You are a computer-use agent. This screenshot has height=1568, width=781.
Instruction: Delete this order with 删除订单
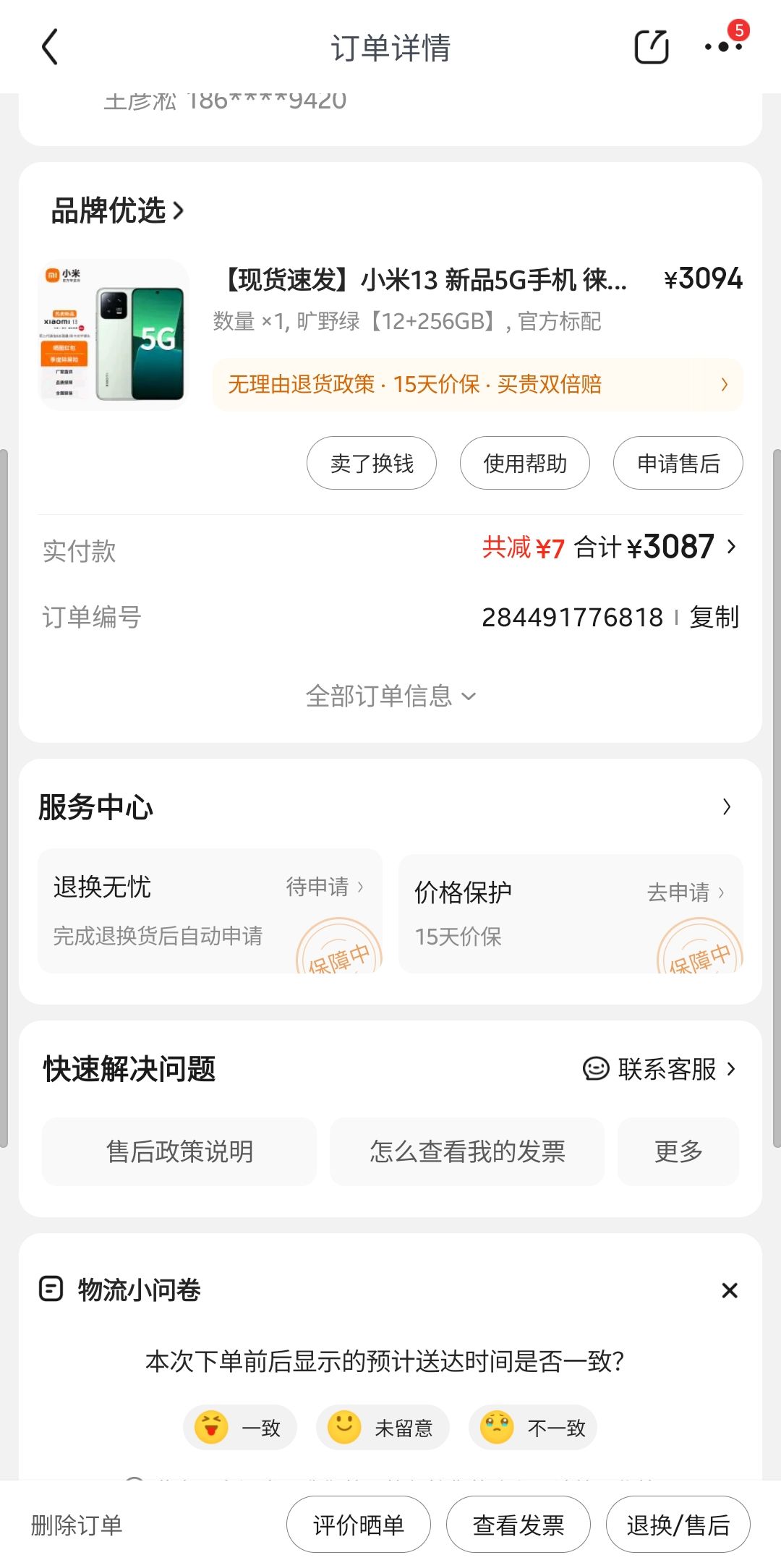(x=77, y=1525)
